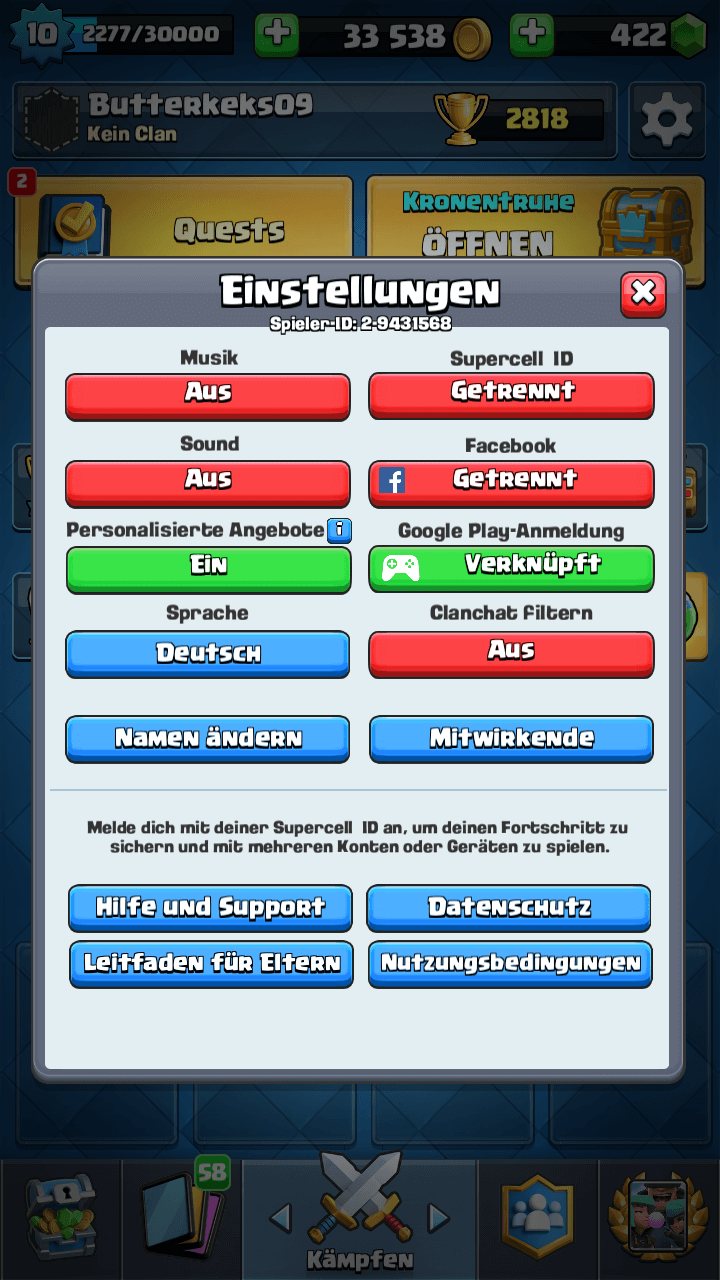Change language from Deutsch

(x=208, y=654)
